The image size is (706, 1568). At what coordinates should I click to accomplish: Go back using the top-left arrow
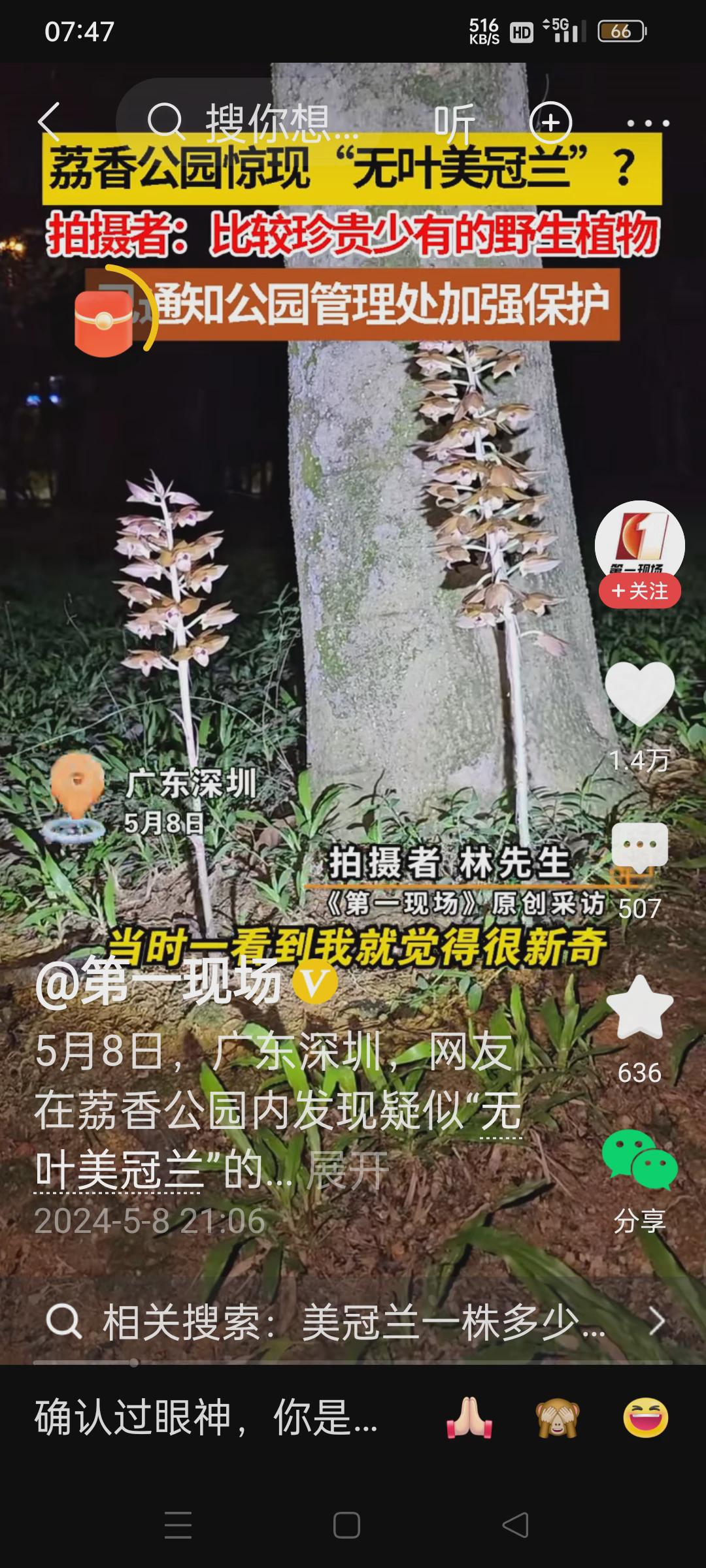(x=49, y=122)
